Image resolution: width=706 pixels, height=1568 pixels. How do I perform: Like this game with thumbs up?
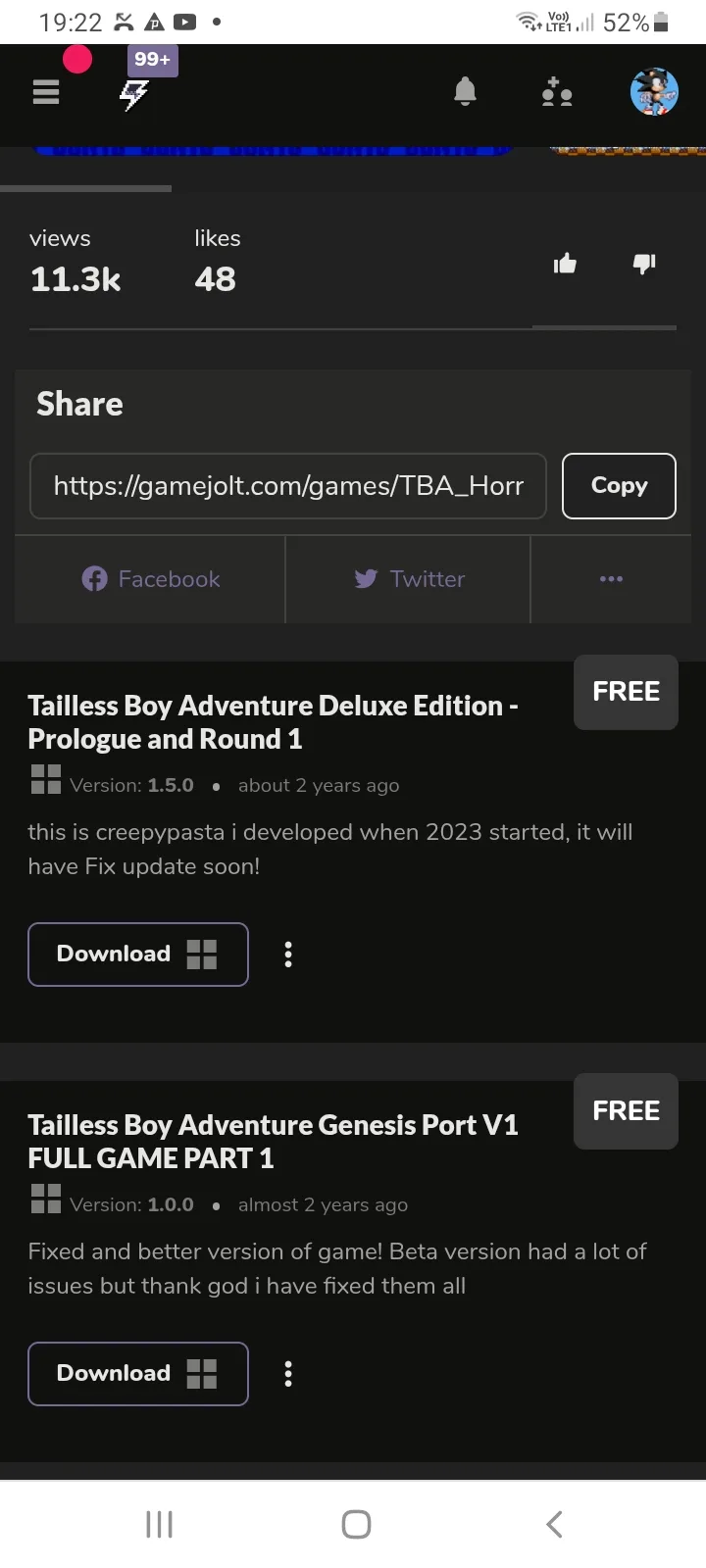[x=565, y=264]
